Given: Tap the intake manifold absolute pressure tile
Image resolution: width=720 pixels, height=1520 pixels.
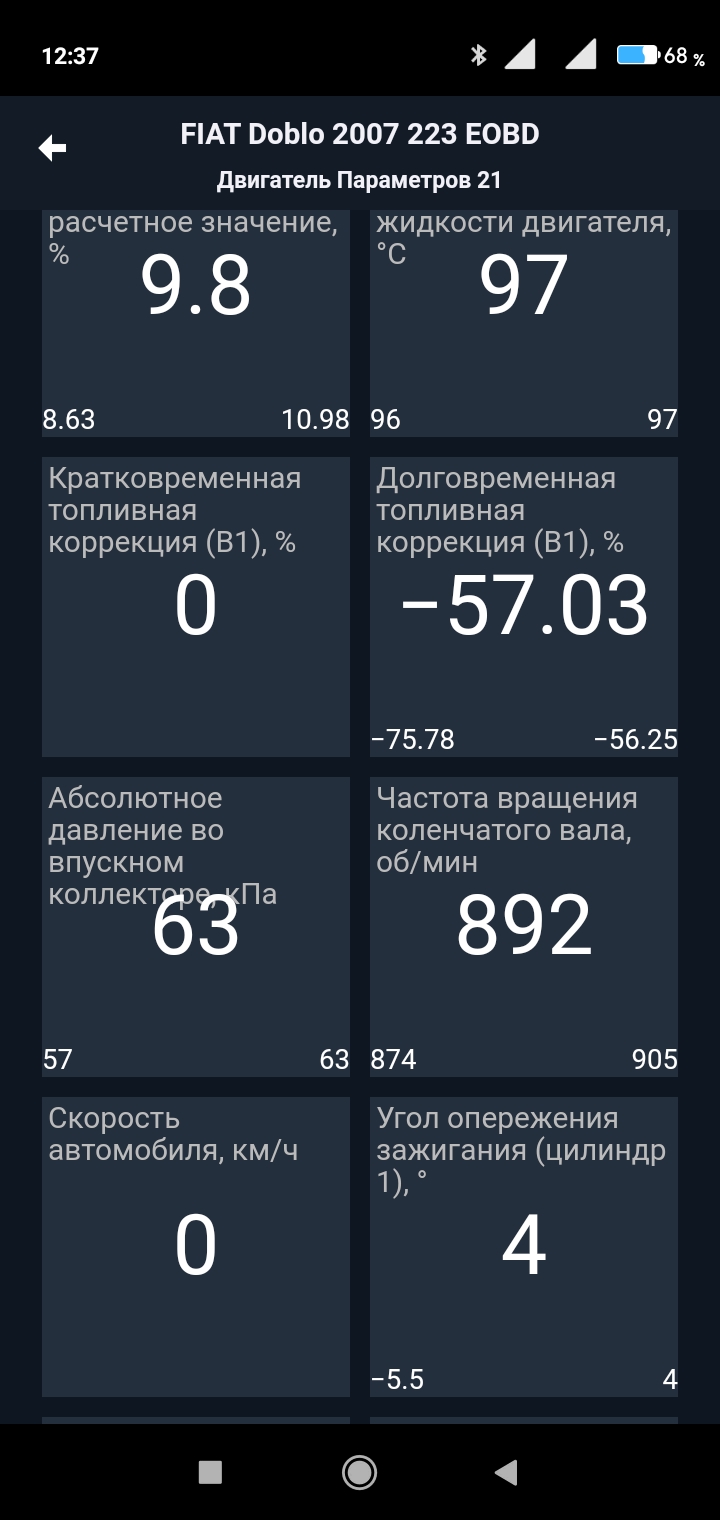Looking at the screenshot, I should [x=196, y=926].
